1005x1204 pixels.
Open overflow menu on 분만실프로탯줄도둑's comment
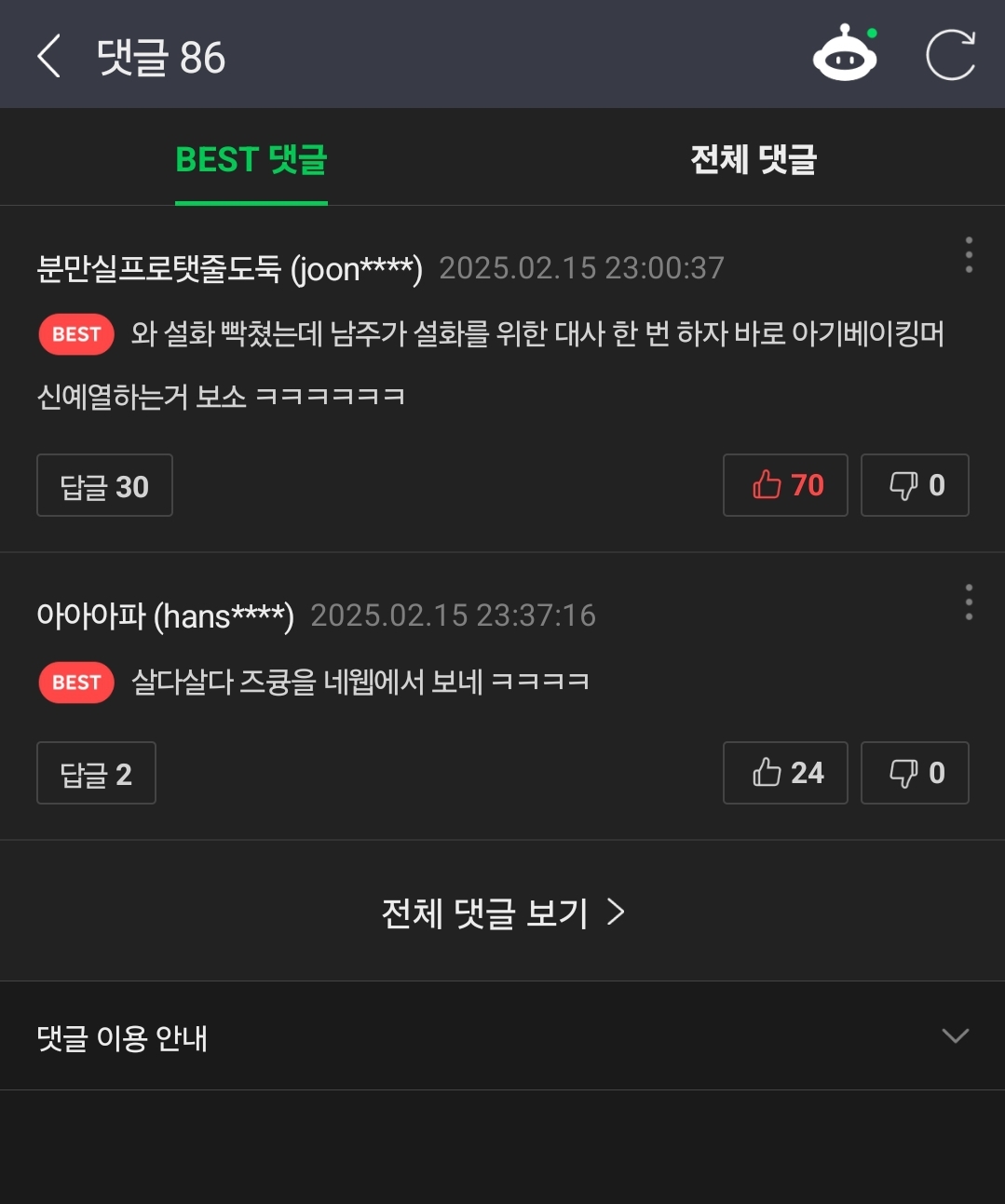click(x=969, y=254)
